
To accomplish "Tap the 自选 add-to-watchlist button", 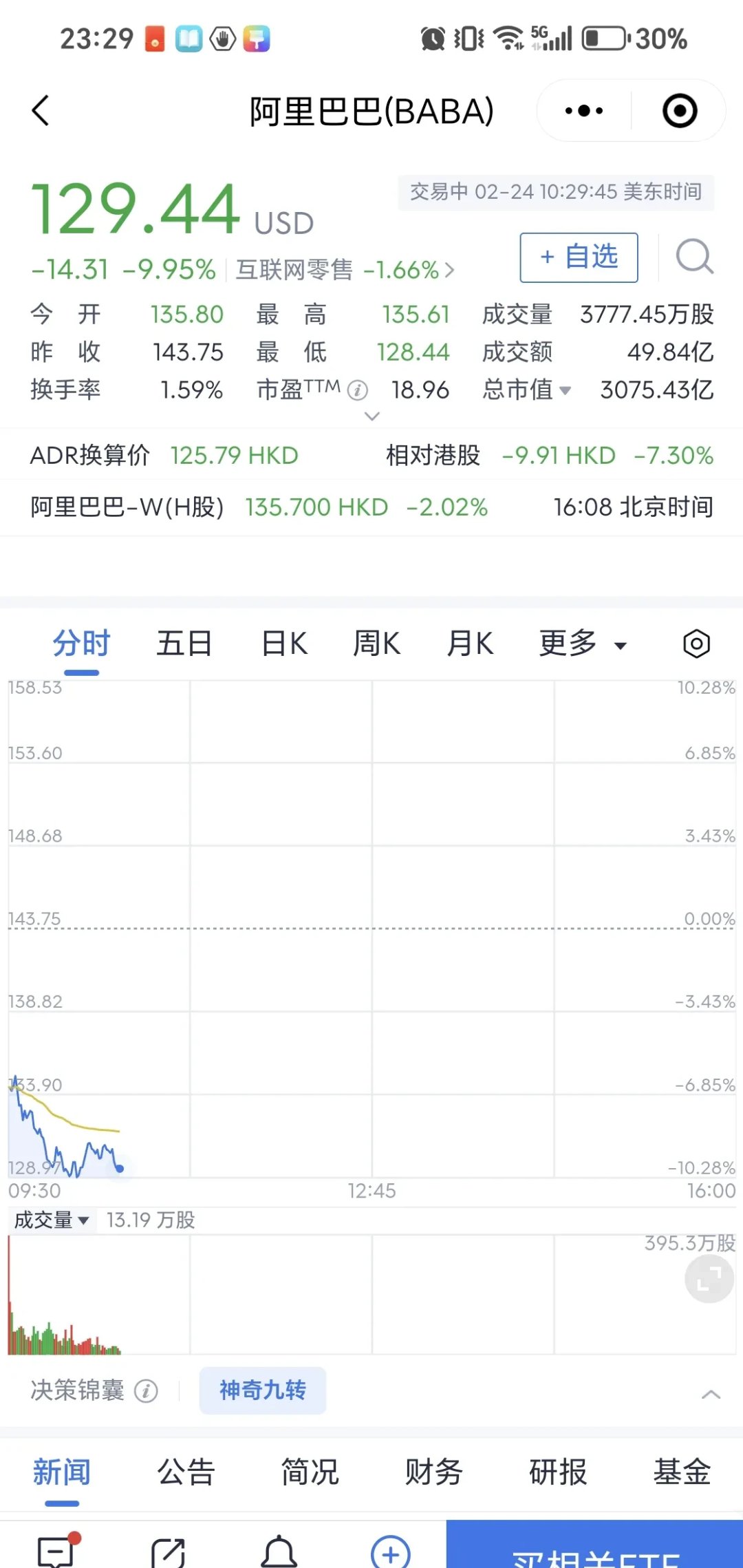I will (x=578, y=257).
